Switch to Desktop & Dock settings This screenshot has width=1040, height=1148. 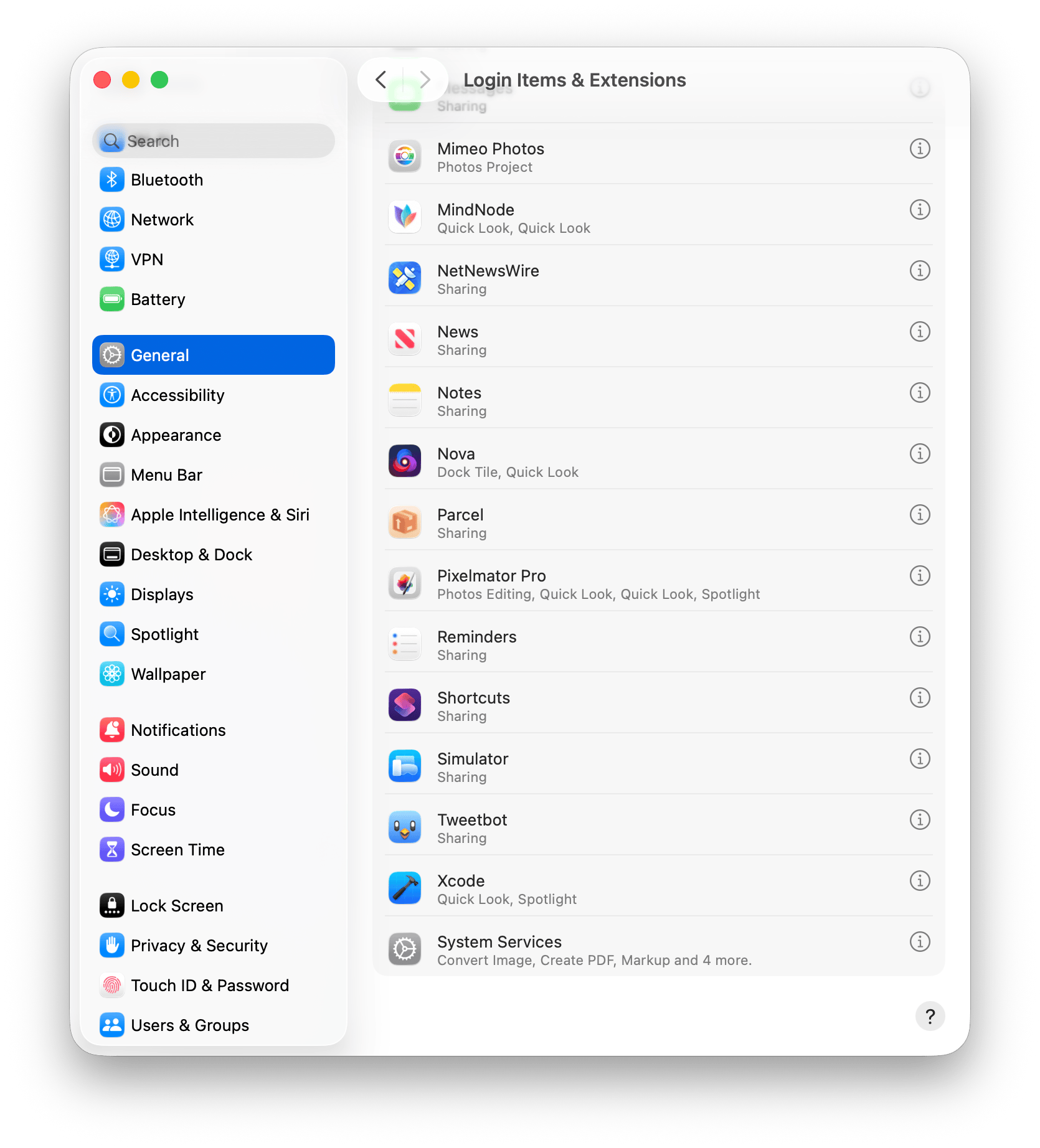(191, 555)
